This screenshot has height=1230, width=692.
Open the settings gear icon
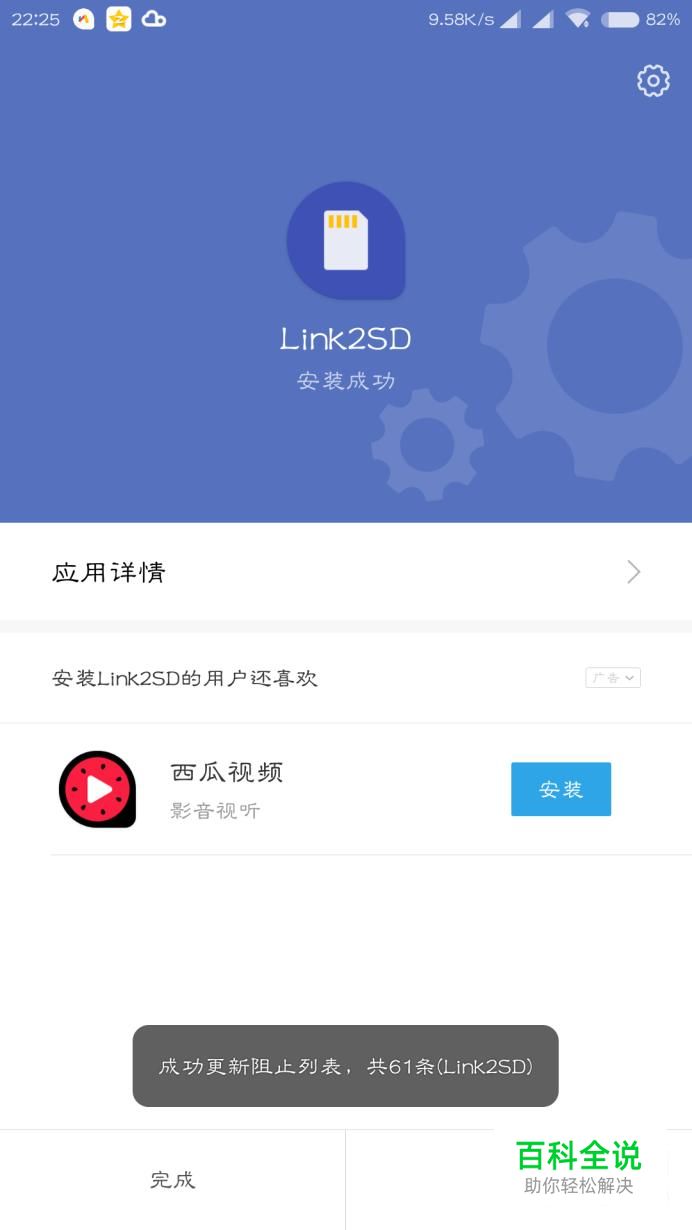[653, 81]
